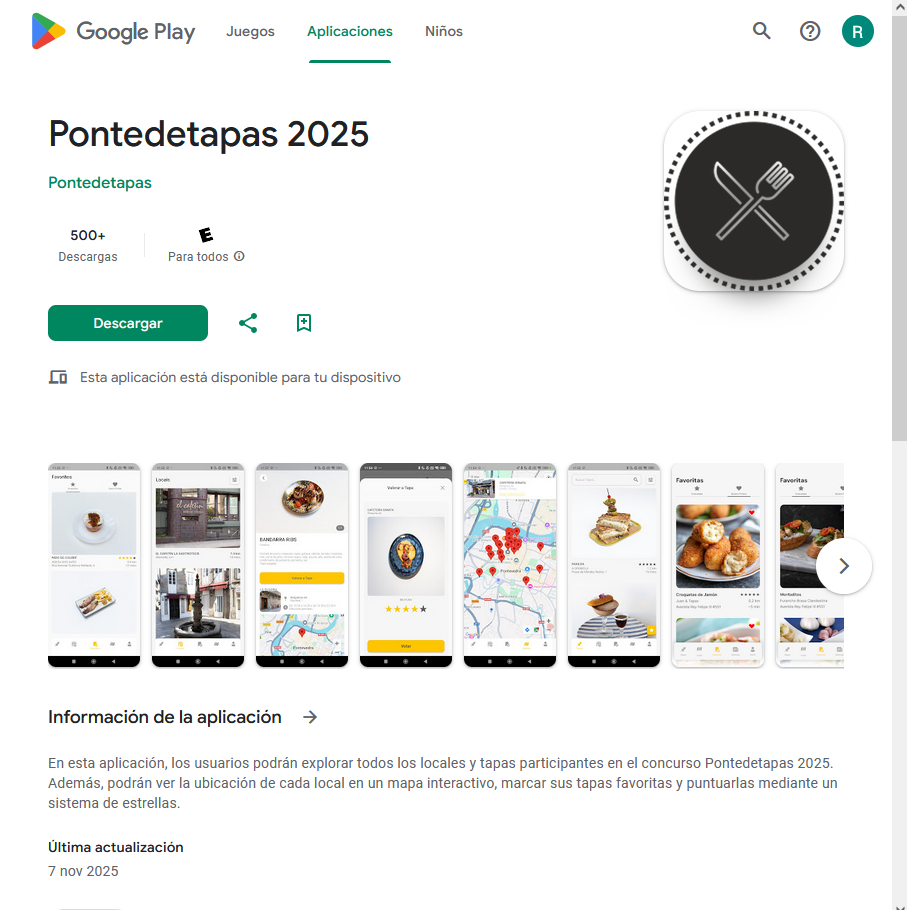Share this app
Screen dimensions: 907x910
coord(248,323)
